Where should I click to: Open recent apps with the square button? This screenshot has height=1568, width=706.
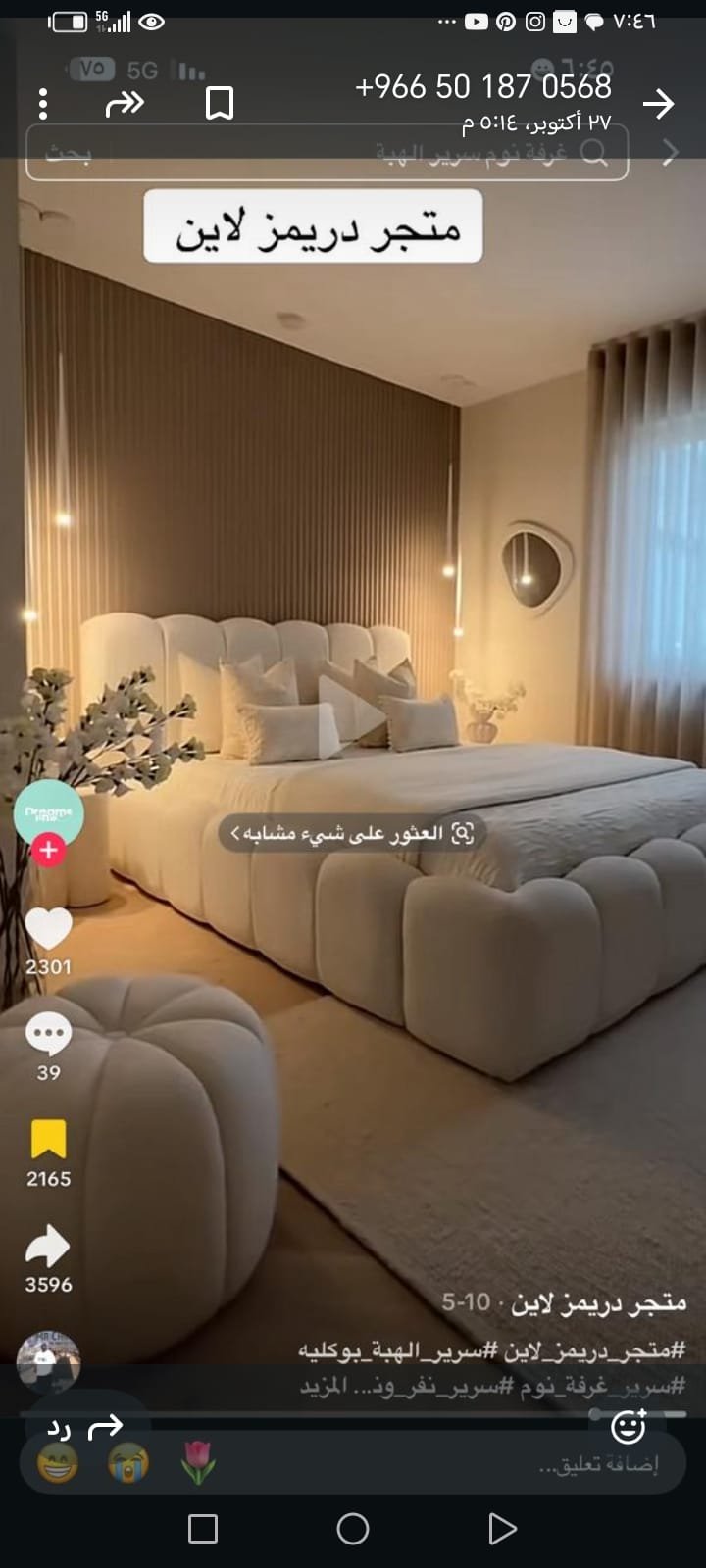tap(203, 1529)
